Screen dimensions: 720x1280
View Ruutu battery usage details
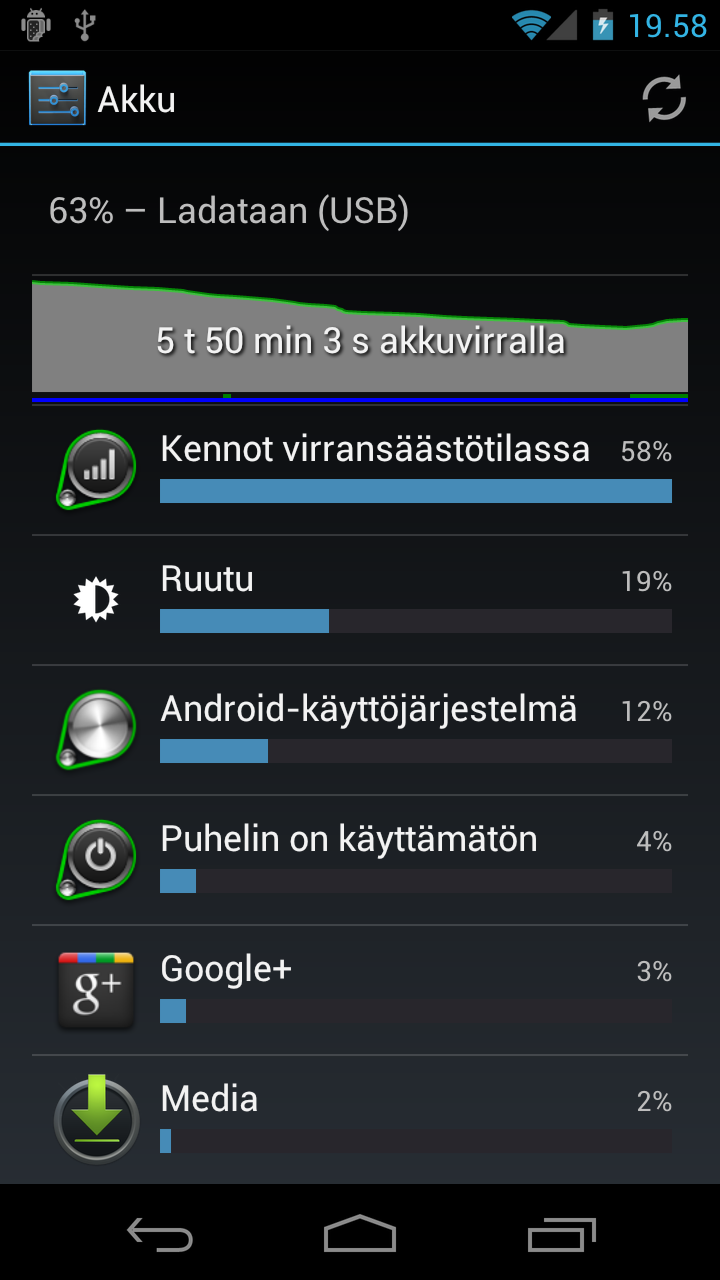tap(360, 600)
